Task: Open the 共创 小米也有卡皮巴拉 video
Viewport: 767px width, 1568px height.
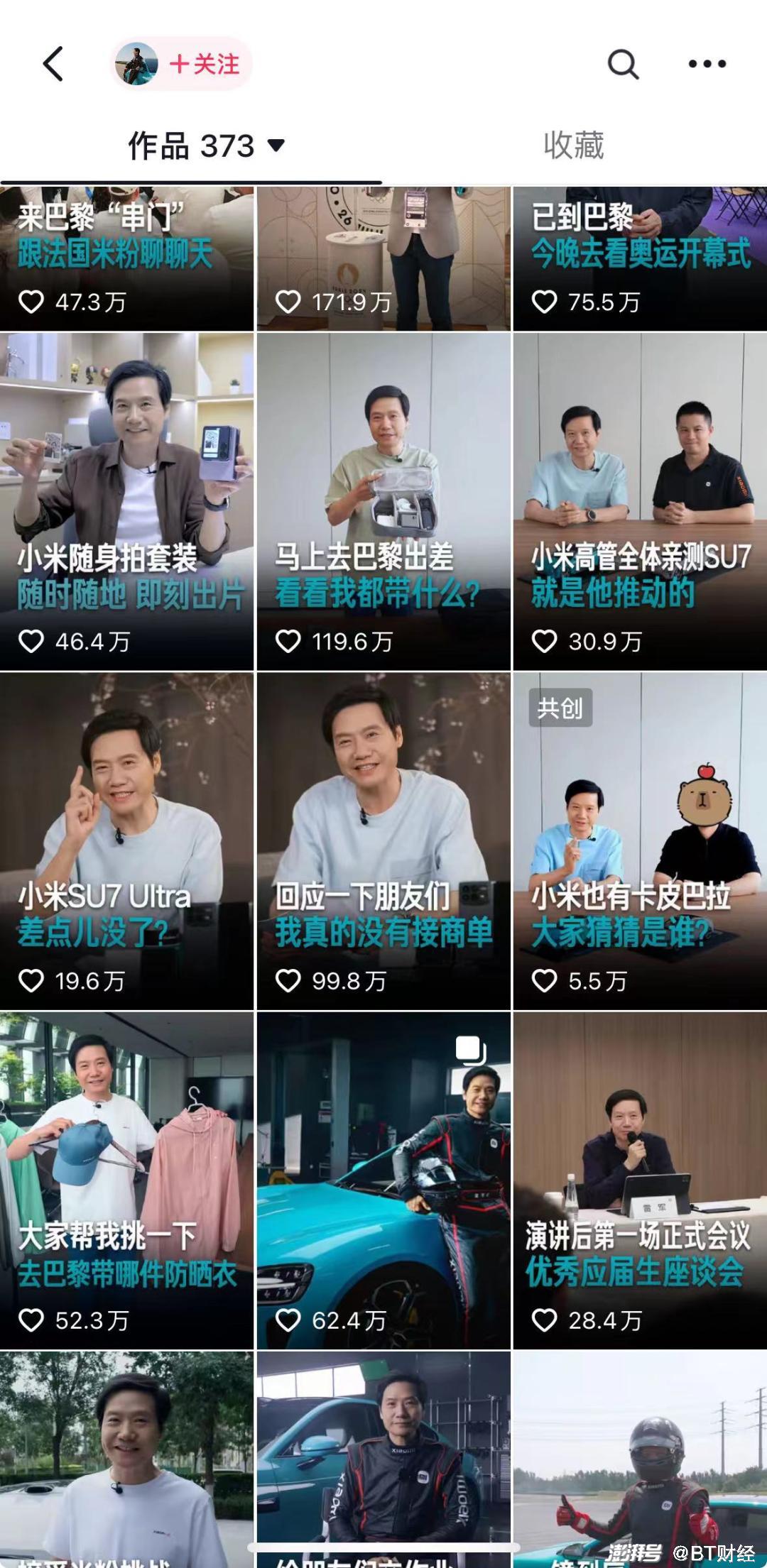Action: (640, 841)
